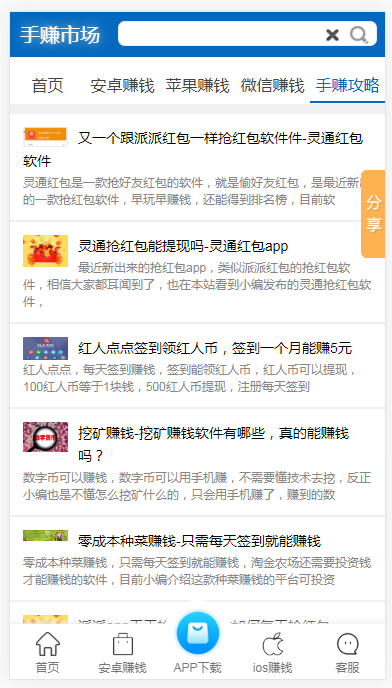Image resolution: width=392 pixels, height=688 pixels.
Task: Open the orange 分享 share button
Action: click(373, 214)
